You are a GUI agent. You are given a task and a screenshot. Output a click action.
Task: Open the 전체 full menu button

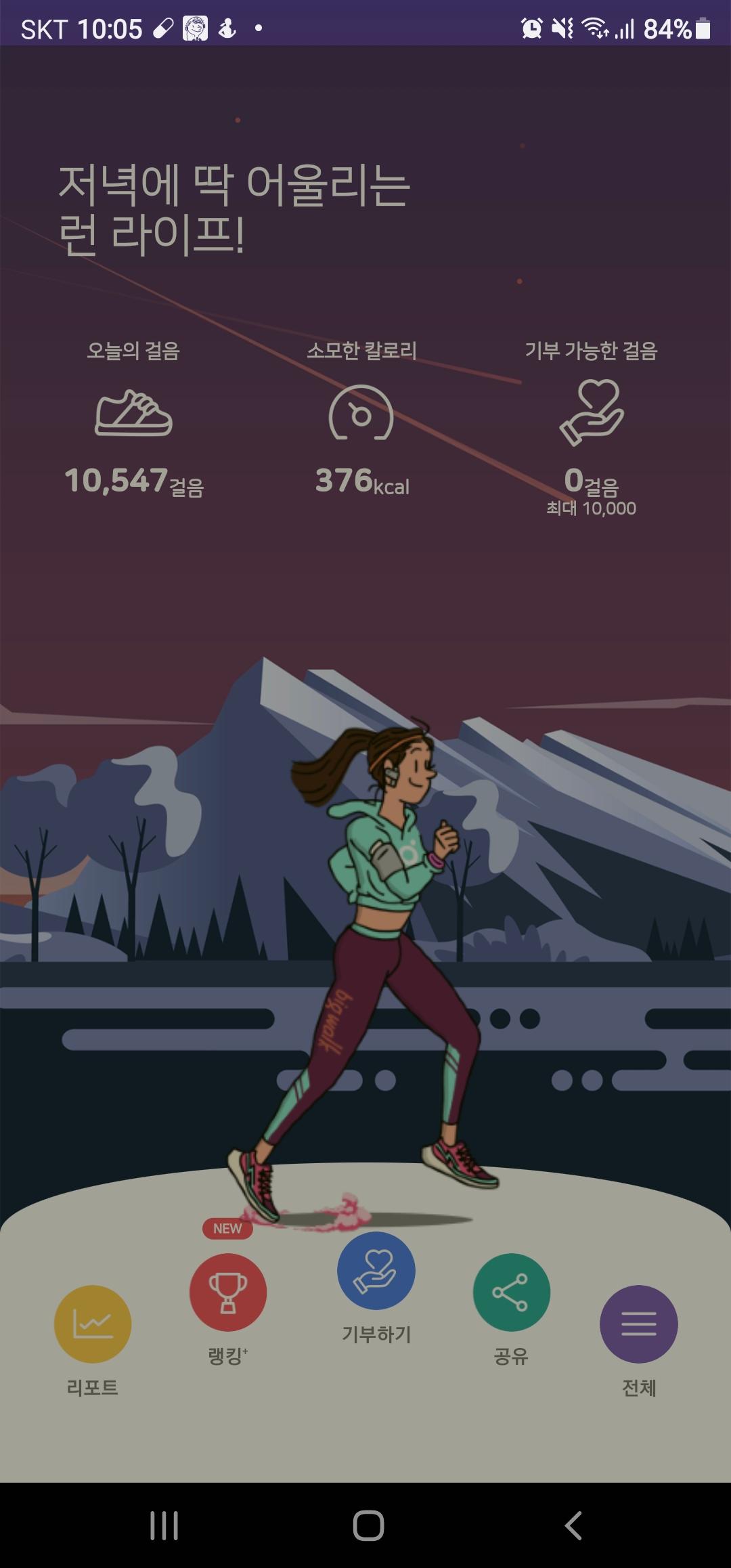click(638, 1324)
